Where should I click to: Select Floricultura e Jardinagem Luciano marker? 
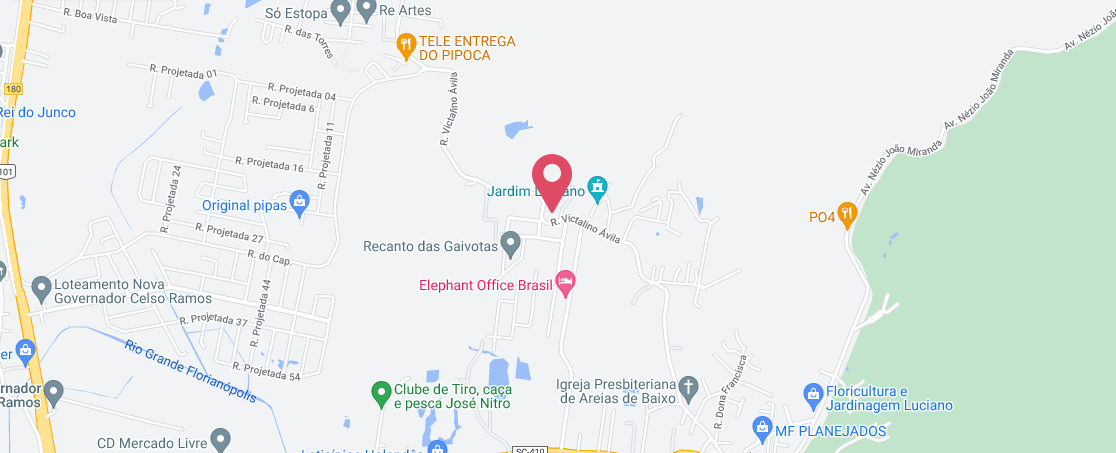pyautogui.click(x=813, y=394)
